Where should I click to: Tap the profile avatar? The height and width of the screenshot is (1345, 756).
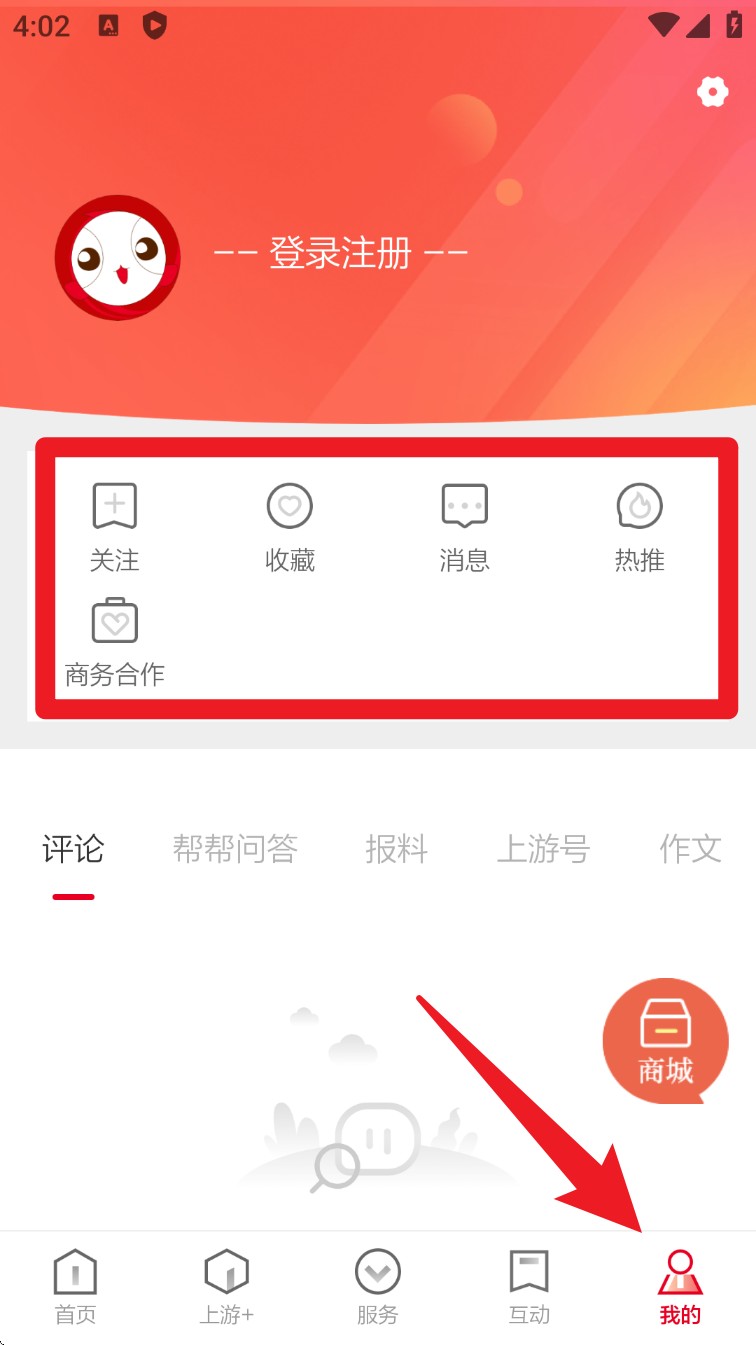118,257
